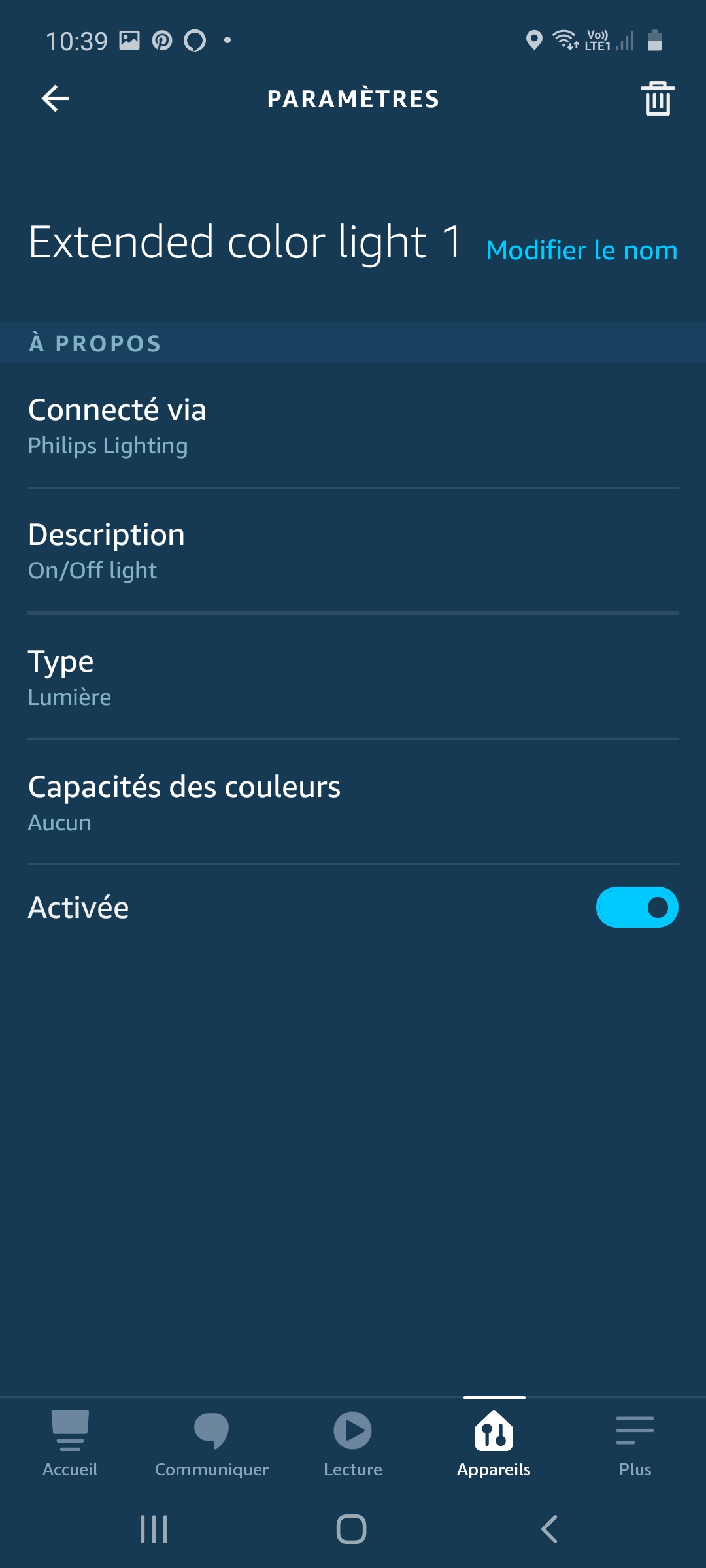Open the system recent apps button
The height and width of the screenshot is (1568, 706).
154,1529
